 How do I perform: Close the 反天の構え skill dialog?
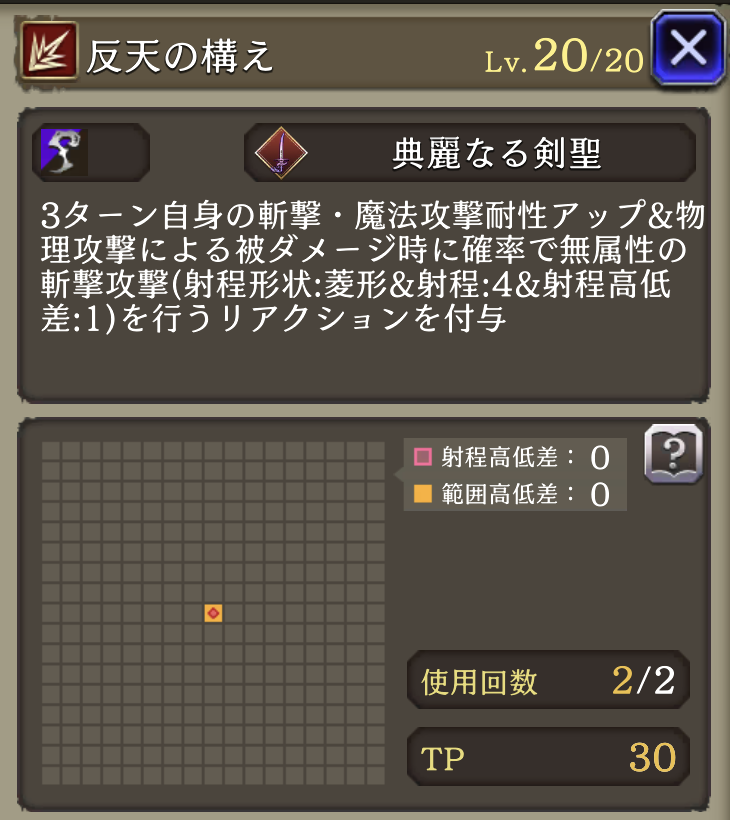688,47
